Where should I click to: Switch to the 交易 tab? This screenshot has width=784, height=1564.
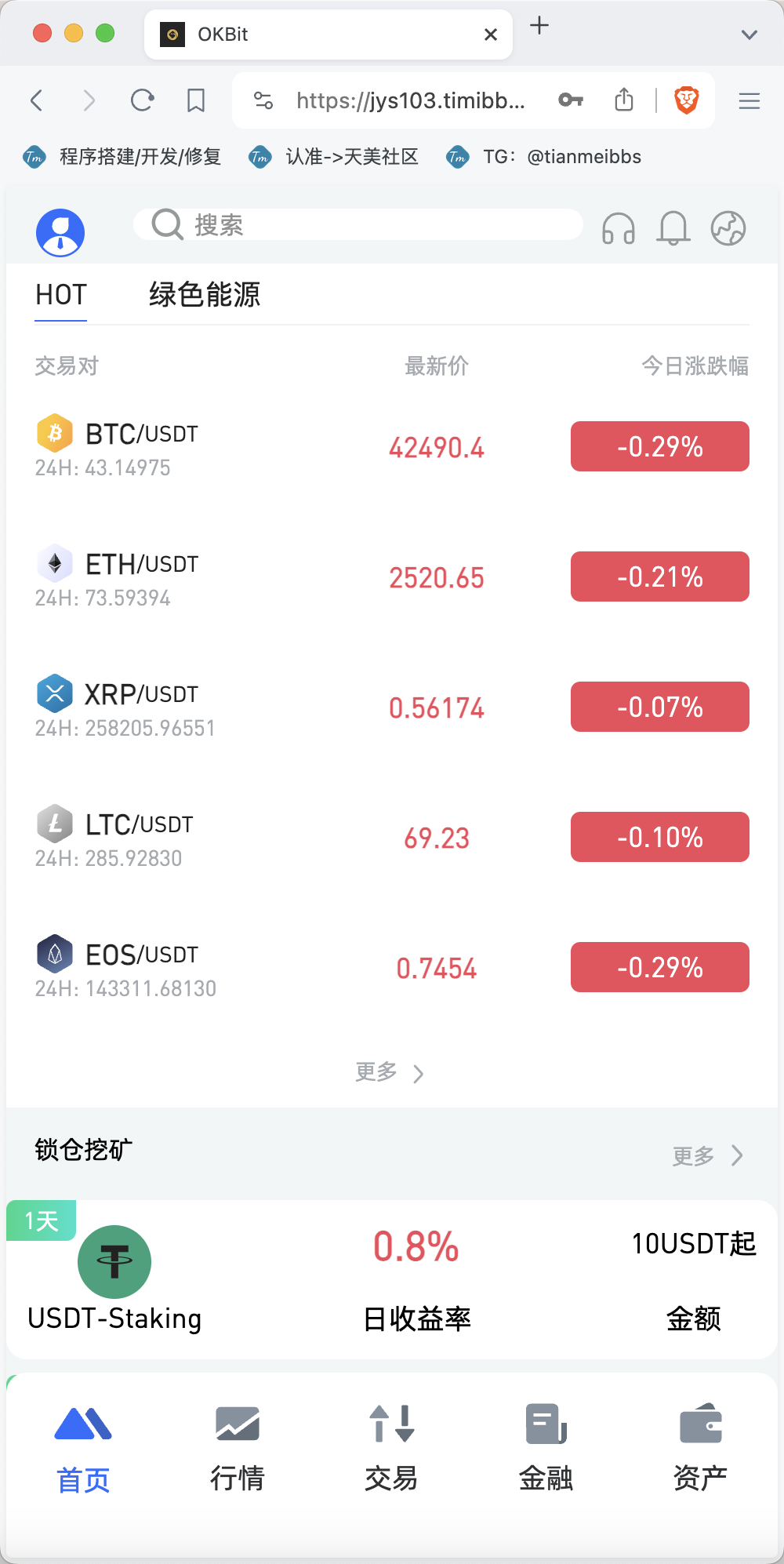pos(391,1448)
